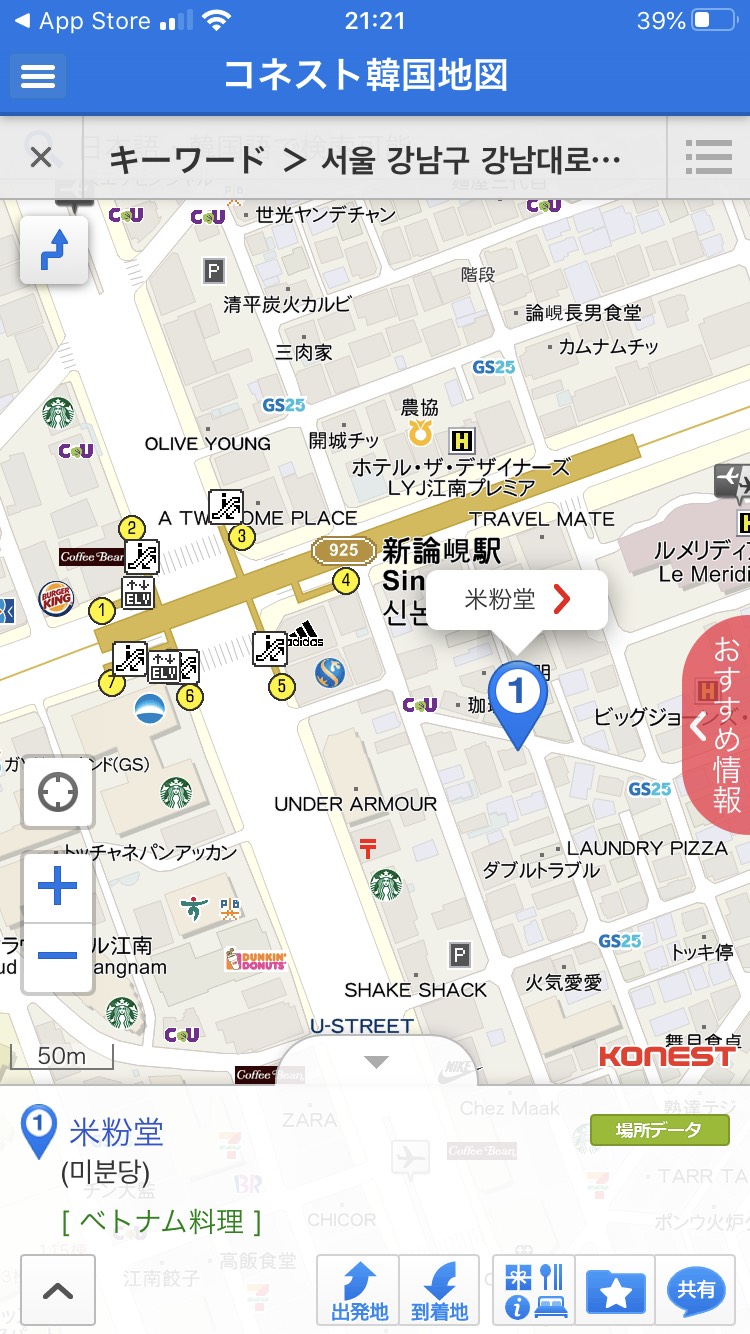Set 米粉堂 as 出発地

click(x=358, y=1290)
